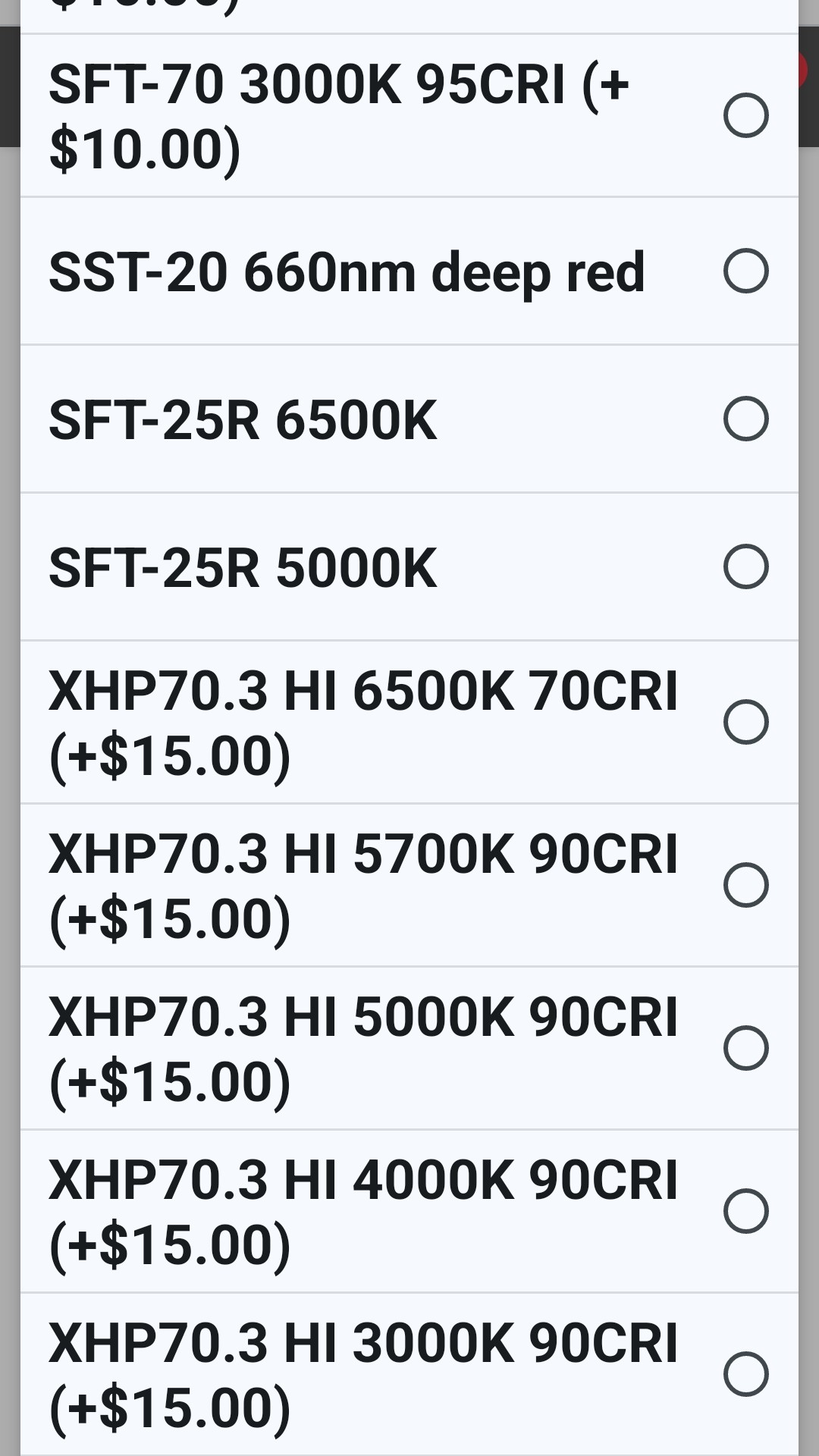819x1456 pixels.
Task: Pick the SFT-25R 6500K option
Action: (x=745, y=419)
